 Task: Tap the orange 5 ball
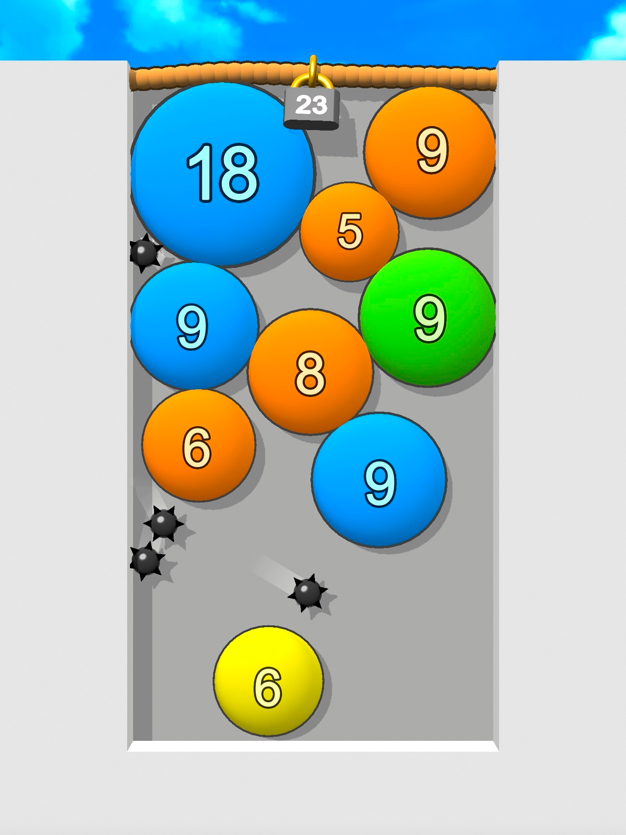(349, 232)
